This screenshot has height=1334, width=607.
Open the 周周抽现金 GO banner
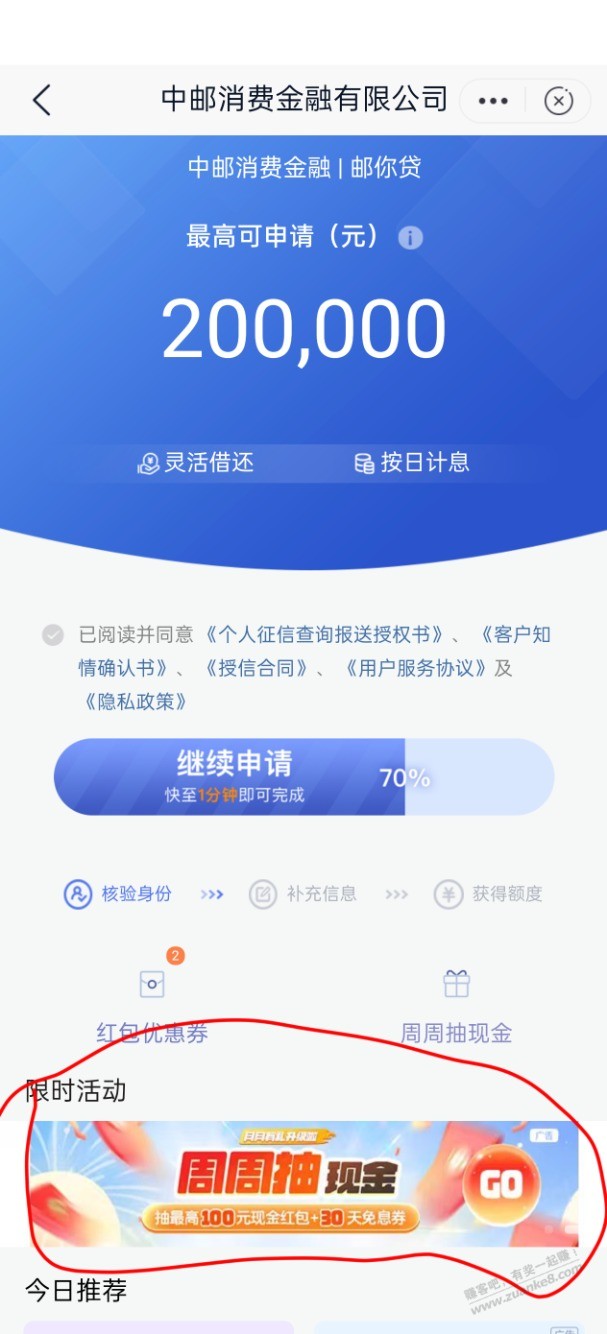click(x=304, y=1184)
